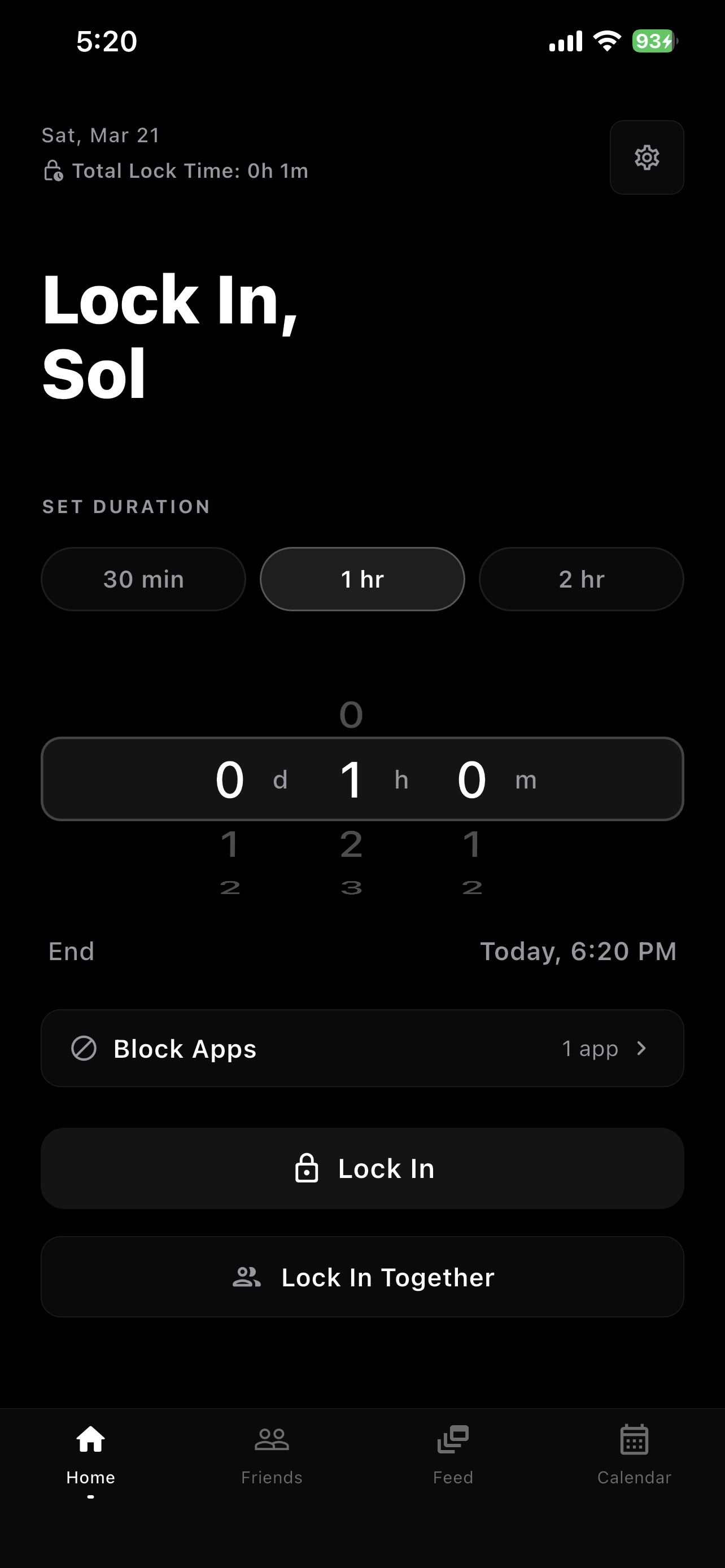Click the block-apps circle icon
The width and height of the screenshot is (725, 1568).
[85, 1048]
